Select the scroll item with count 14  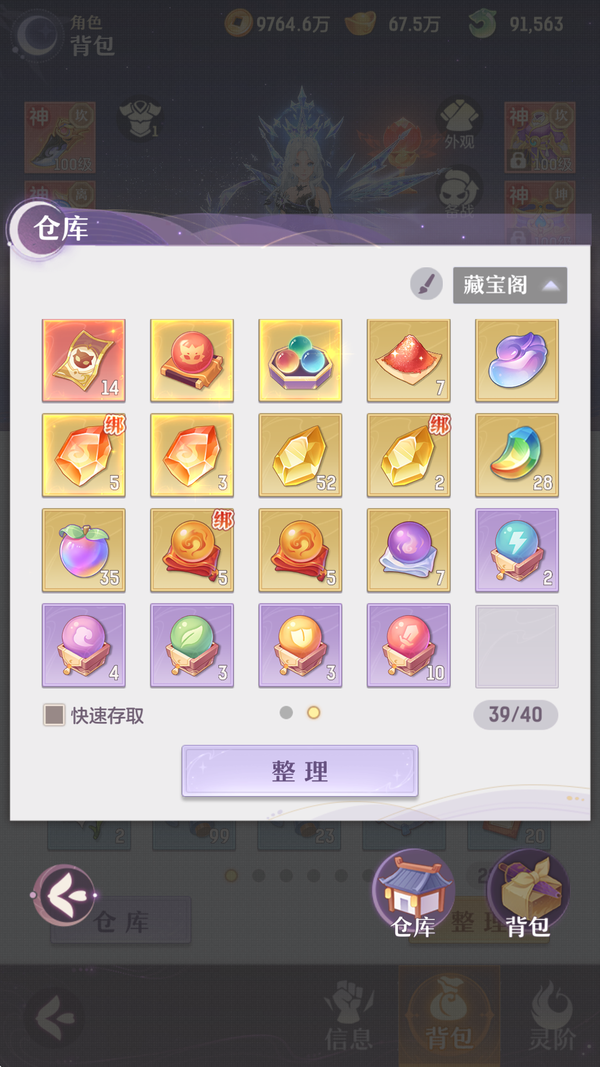pos(84,360)
